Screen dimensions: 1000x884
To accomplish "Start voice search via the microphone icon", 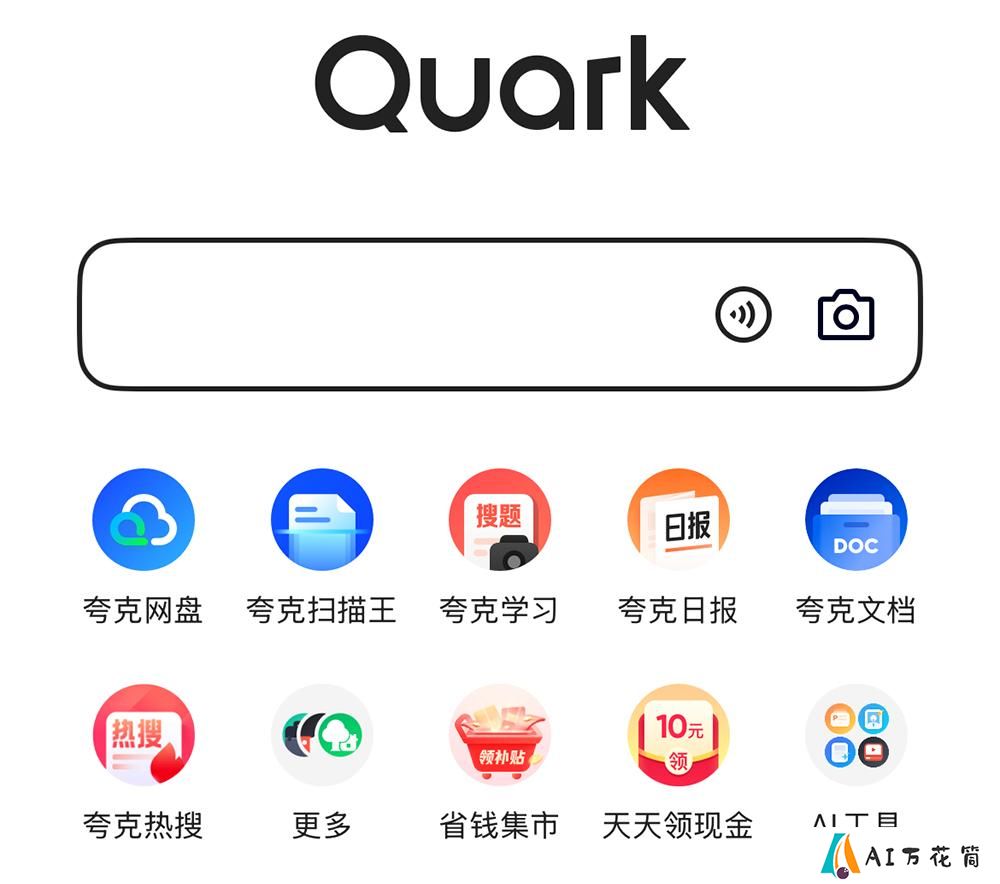I will [743, 315].
